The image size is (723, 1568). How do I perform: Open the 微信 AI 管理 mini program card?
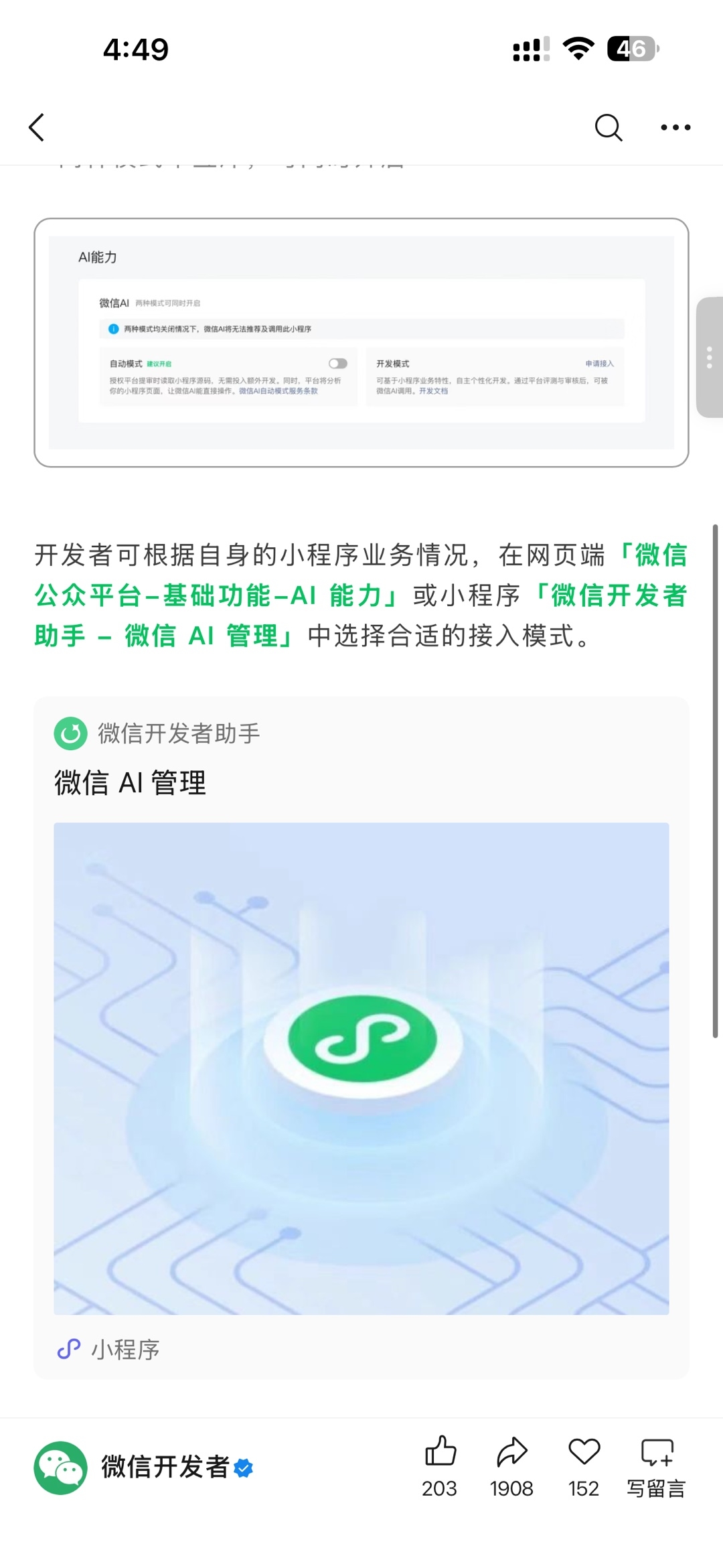click(361, 1037)
